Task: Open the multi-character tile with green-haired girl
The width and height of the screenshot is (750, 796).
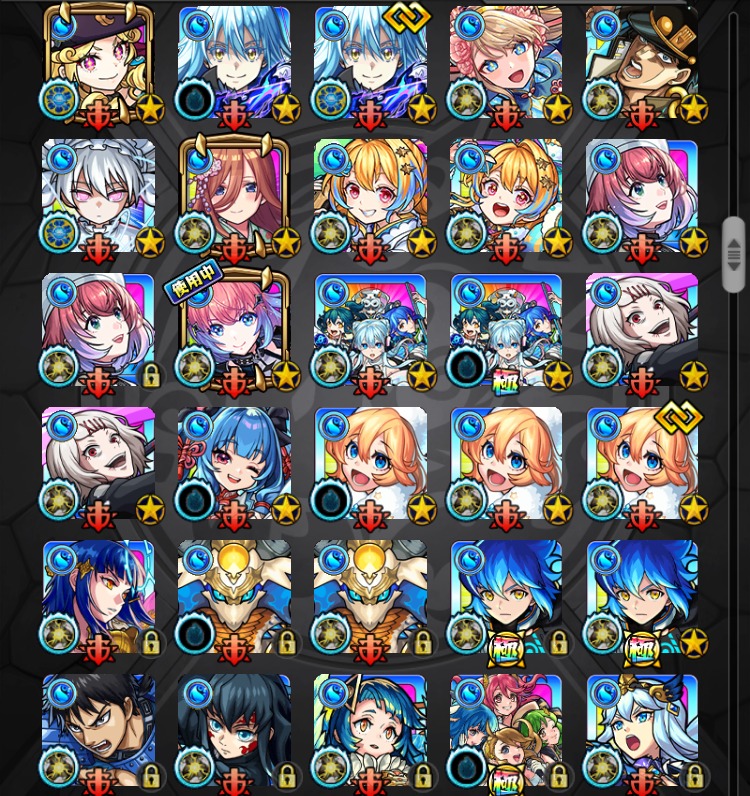Action: point(506,730)
